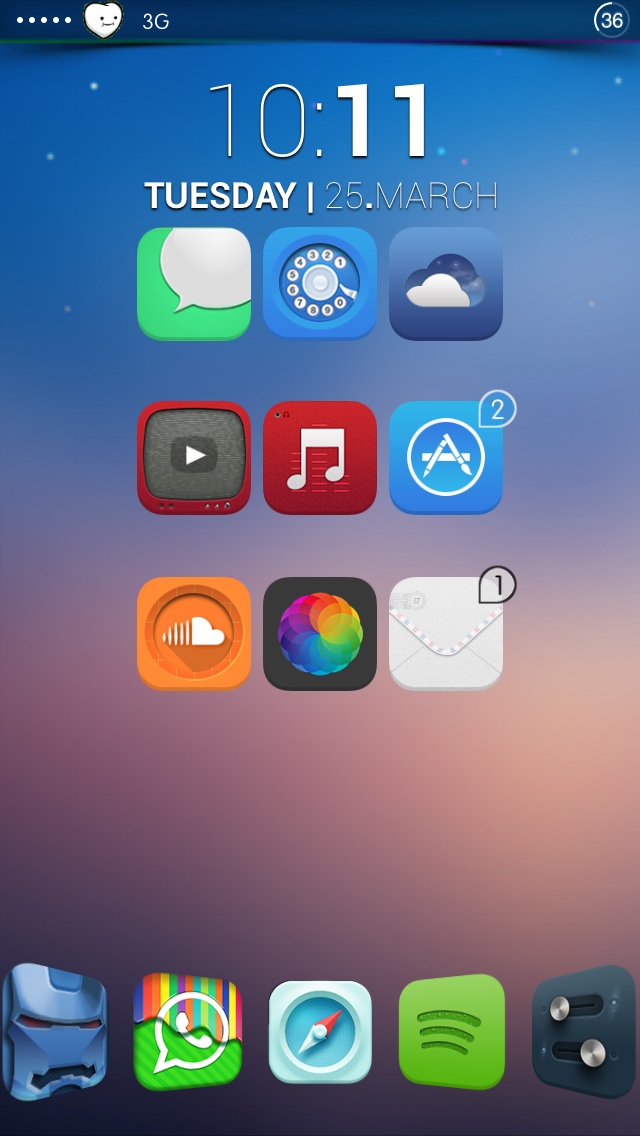Open the YouTube app
The width and height of the screenshot is (640, 1136).
(x=194, y=457)
